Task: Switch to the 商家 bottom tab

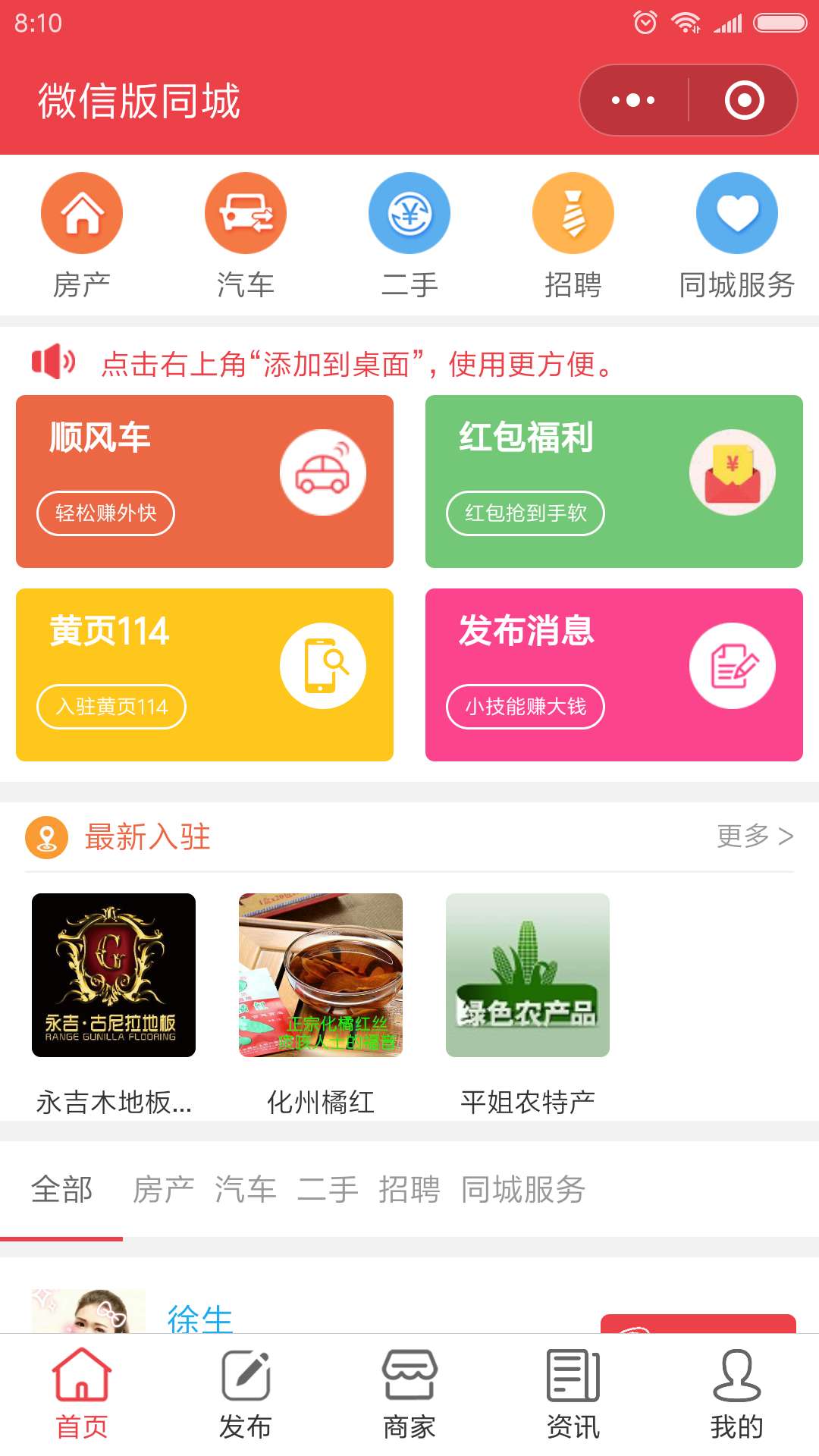Action: [x=409, y=1395]
